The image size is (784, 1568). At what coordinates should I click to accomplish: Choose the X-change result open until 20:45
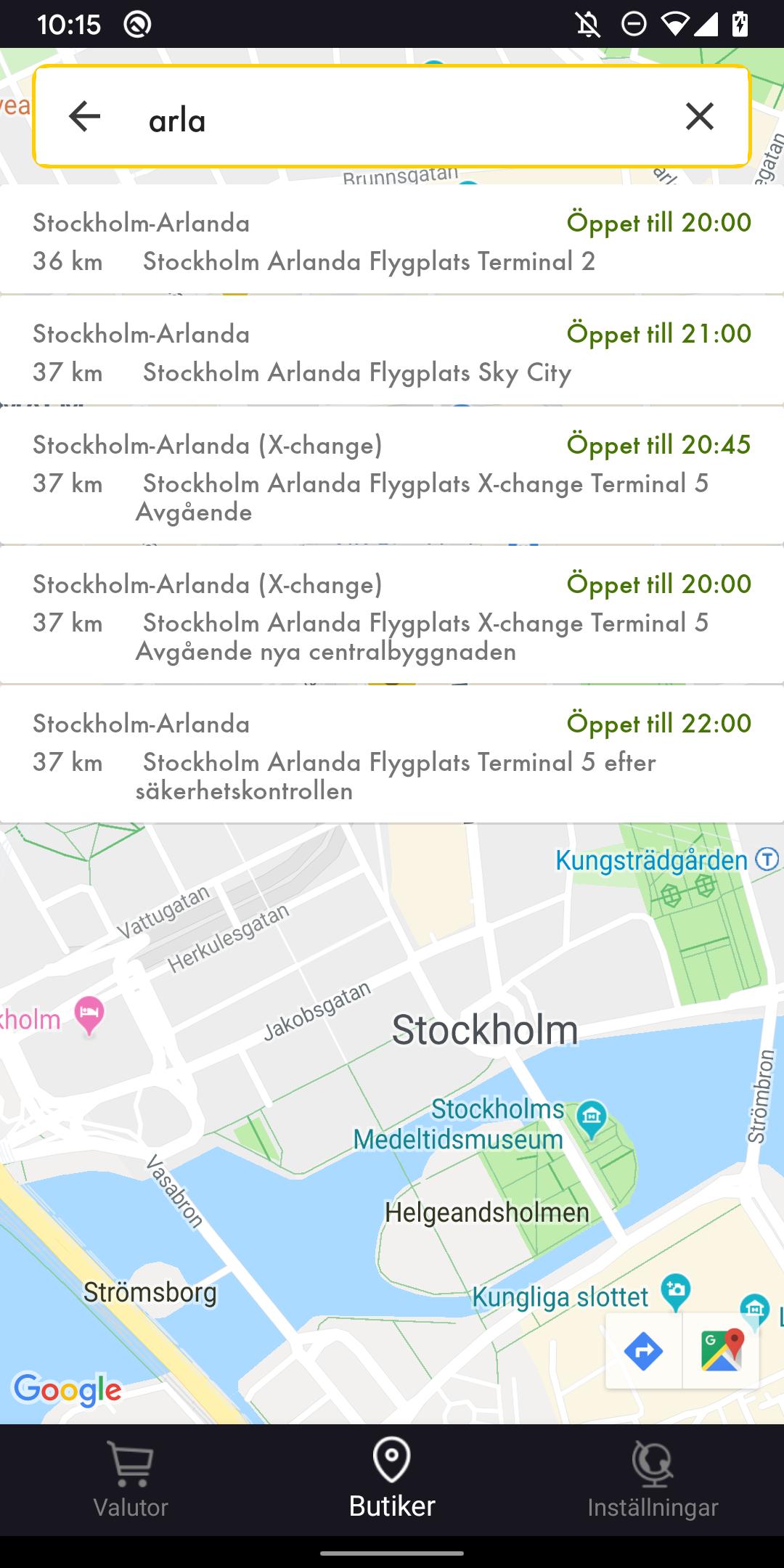[392, 477]
